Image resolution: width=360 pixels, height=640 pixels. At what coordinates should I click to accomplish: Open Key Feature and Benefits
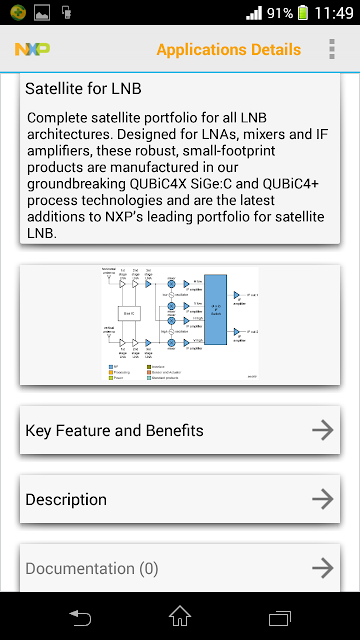tap(180, 430)
